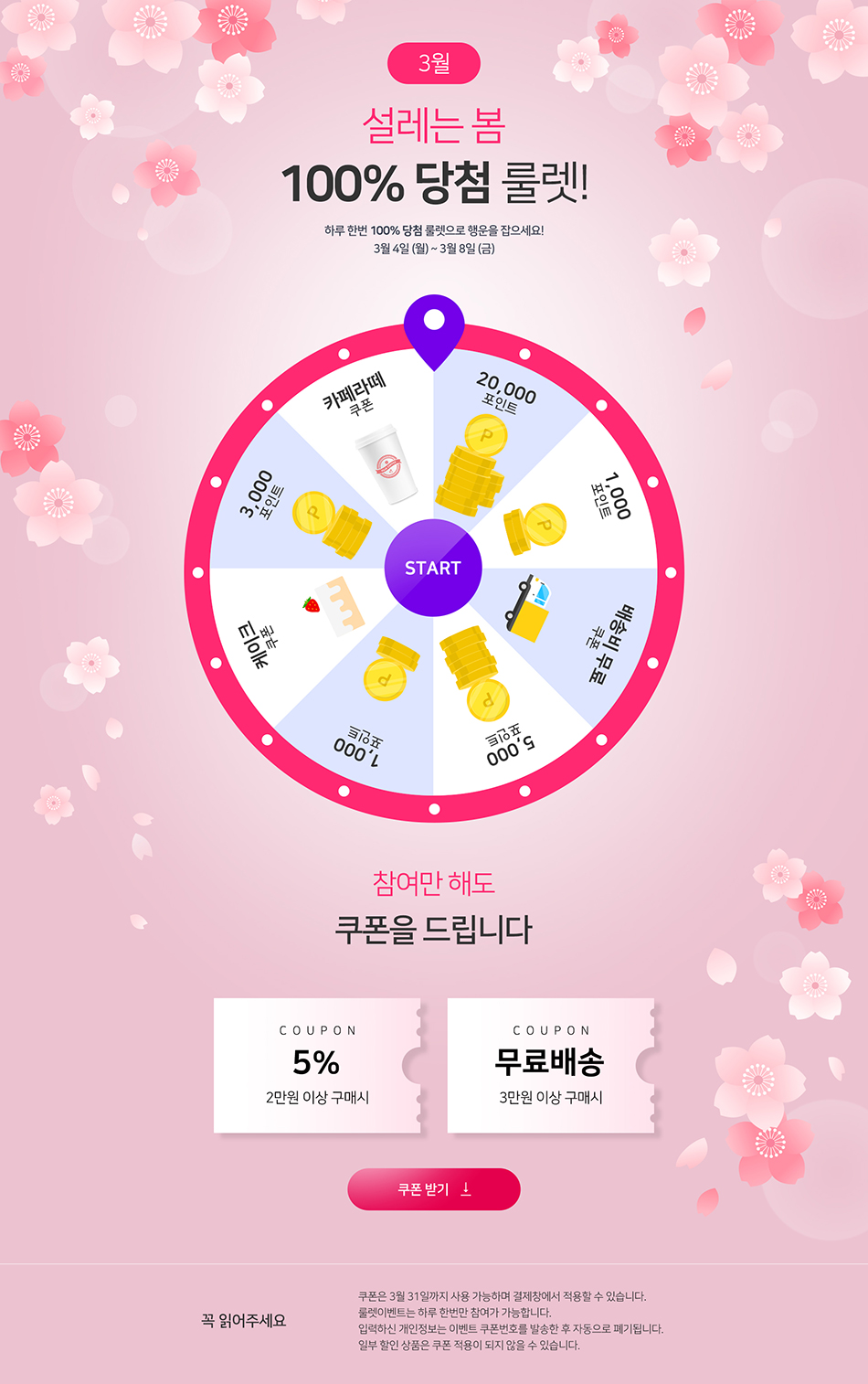Download coupons via 쿠폰 받기 button
The height and width of the screenshot is (1384, 868).
(434, 1188)
